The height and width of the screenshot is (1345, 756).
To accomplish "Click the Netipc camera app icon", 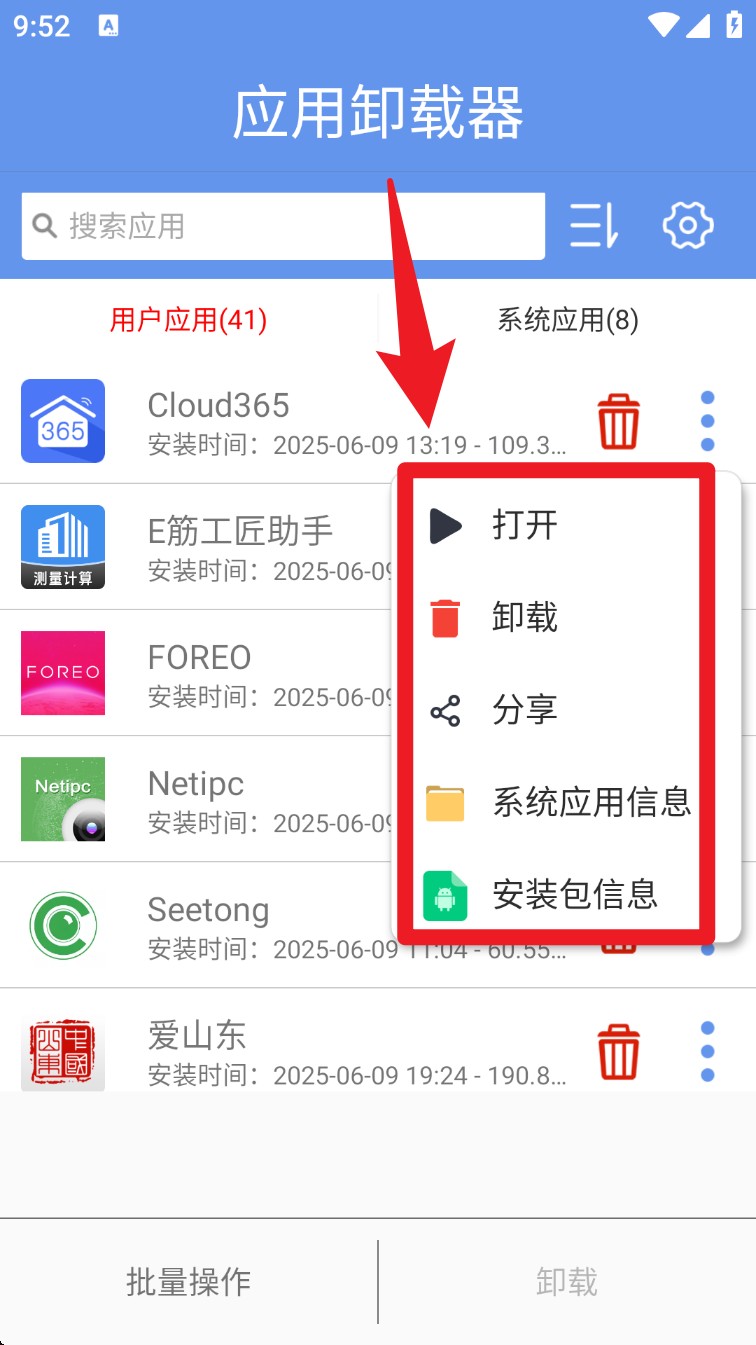I will (x=63, y=799).
